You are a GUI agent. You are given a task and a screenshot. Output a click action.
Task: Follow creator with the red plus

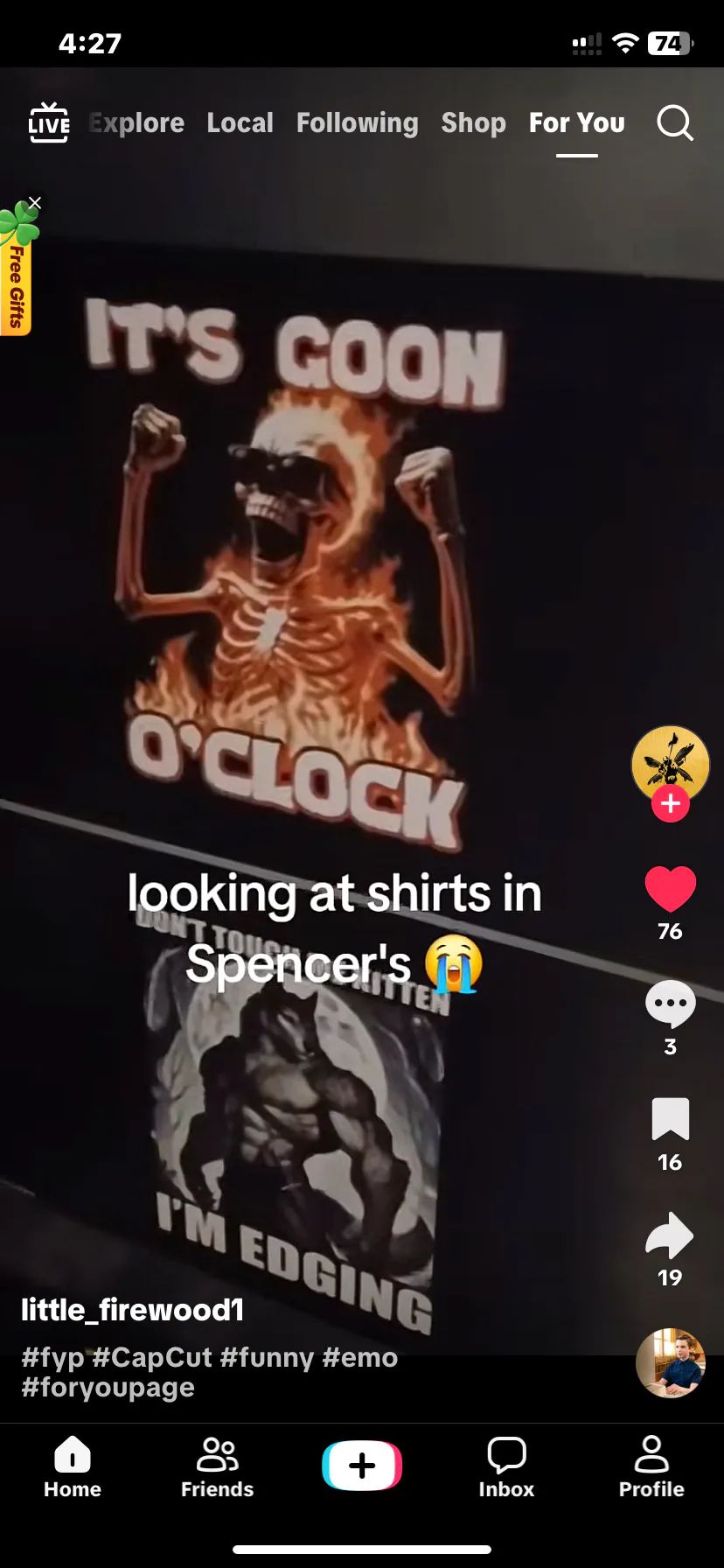(671, 803)
